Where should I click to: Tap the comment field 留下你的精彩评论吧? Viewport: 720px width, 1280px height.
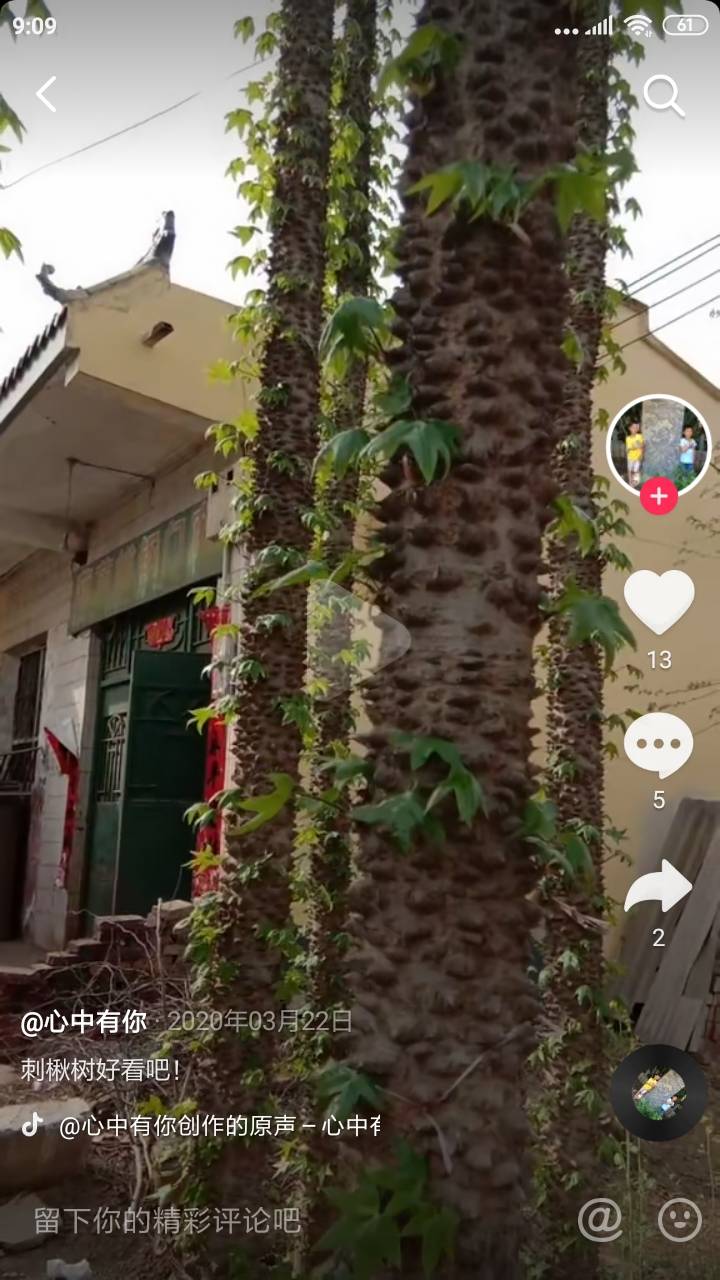click(x=167, y=1220)
